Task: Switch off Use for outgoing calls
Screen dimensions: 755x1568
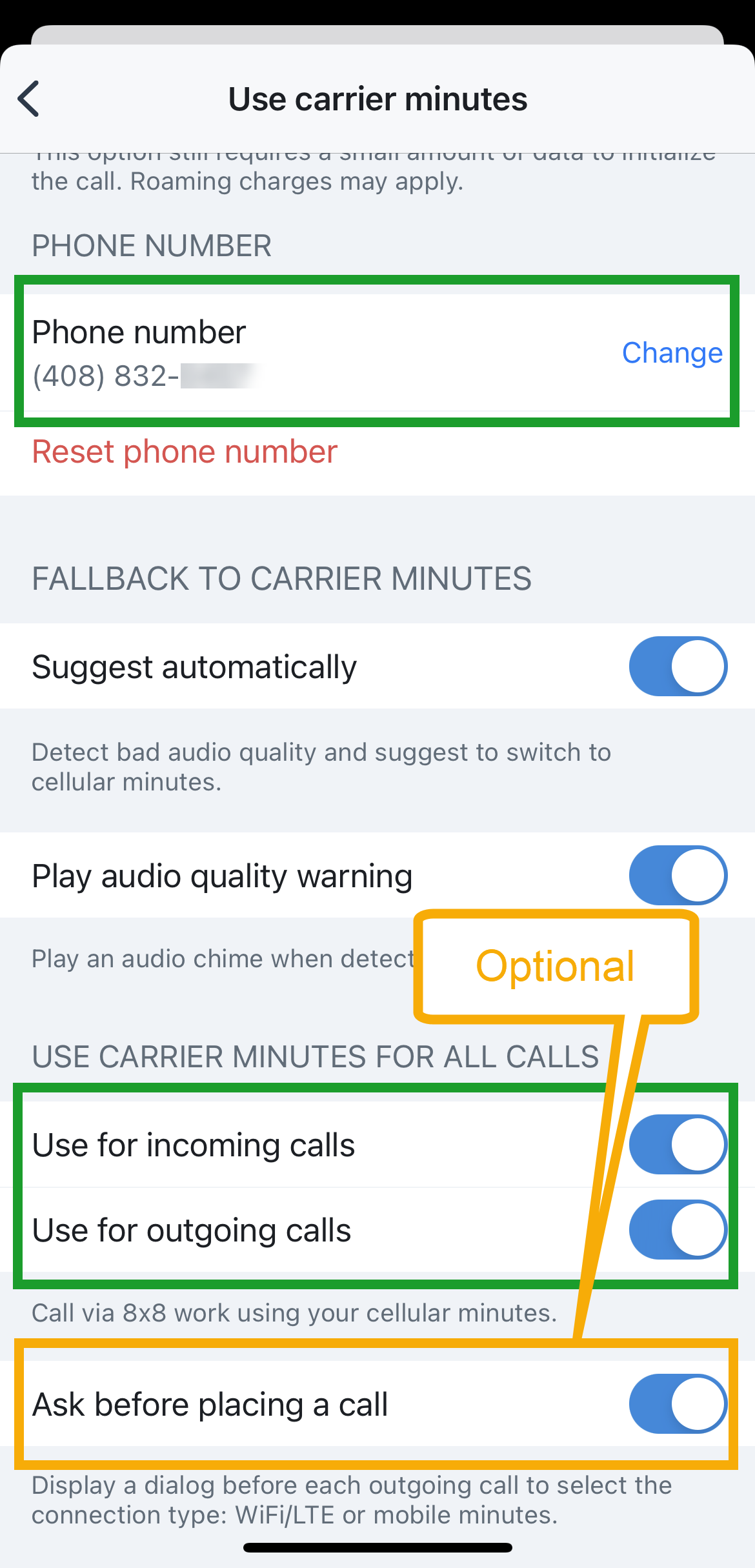Action: pyautogui.click(x=678, y=1230)
